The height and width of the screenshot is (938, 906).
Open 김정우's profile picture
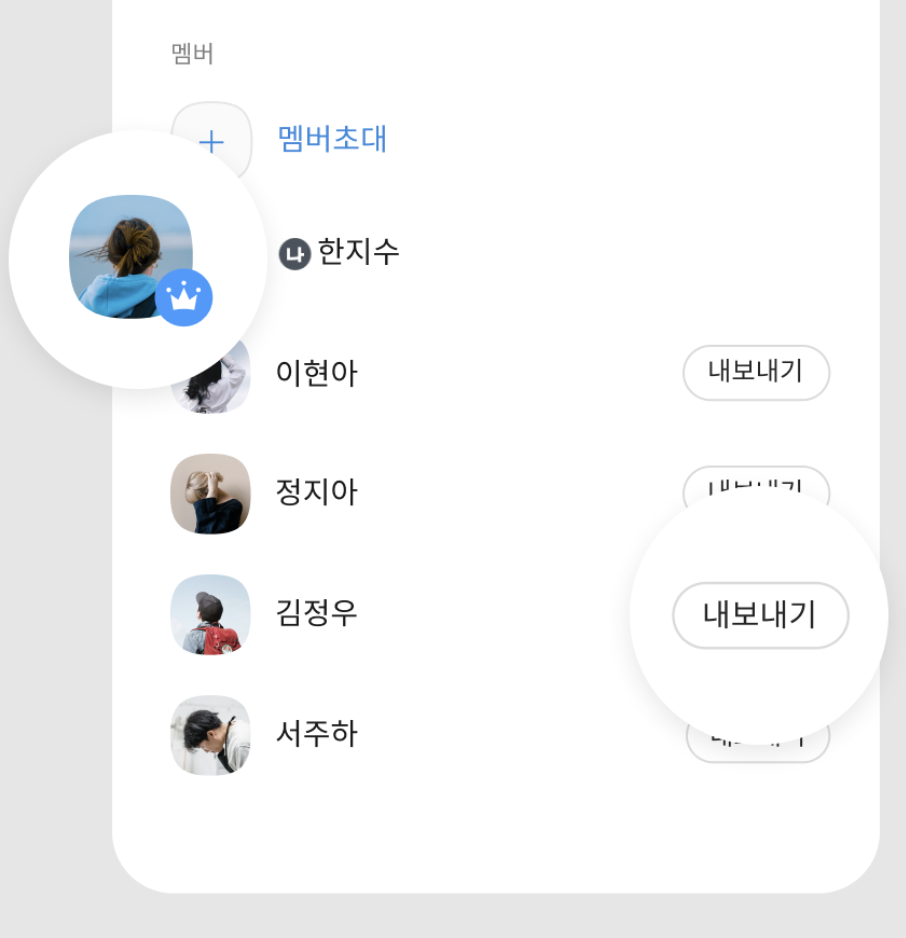[210, 615]
